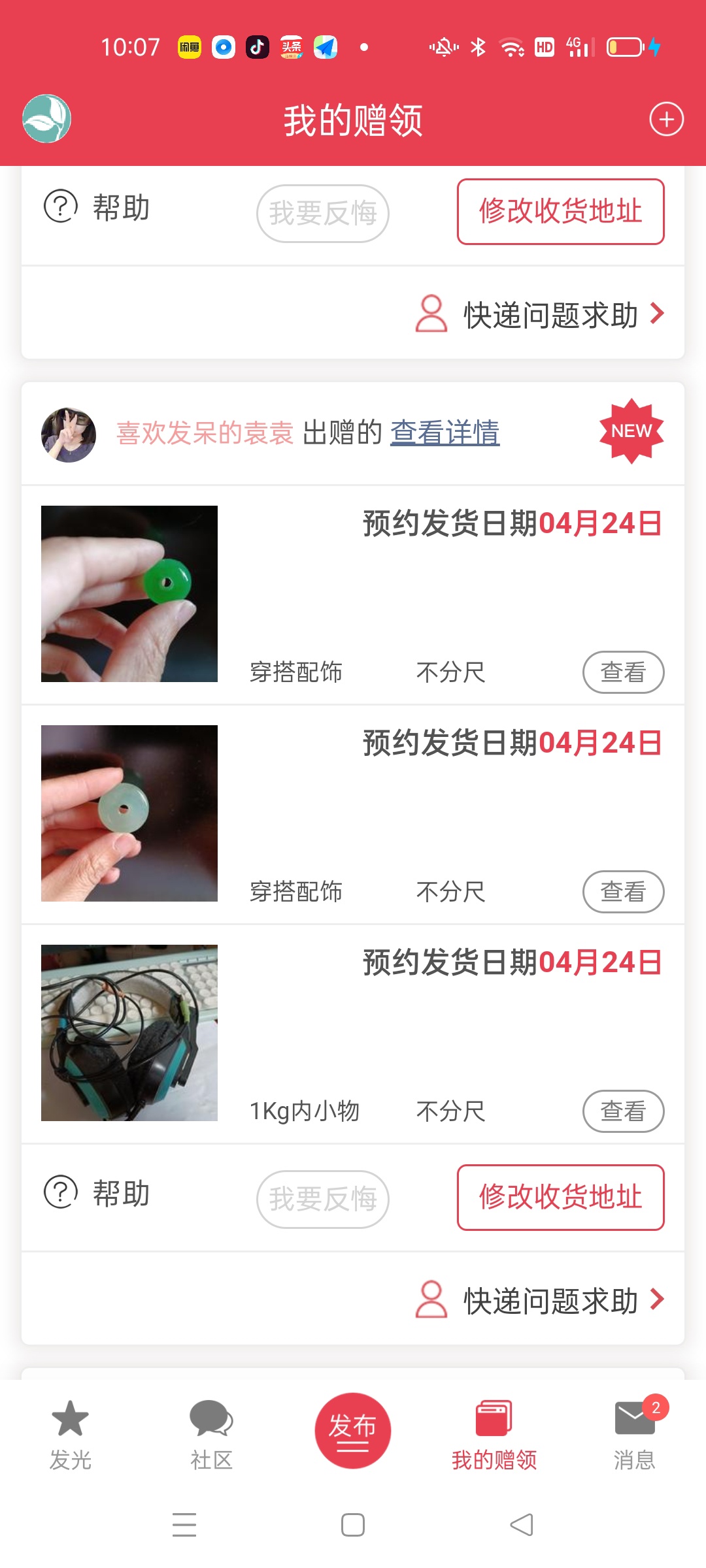Image resolution: width=706 pixels, height=1568 pixels.
Task: Tap 查看 for the pale jade ring
Action: pyautogui.click(x=623, y=891)
